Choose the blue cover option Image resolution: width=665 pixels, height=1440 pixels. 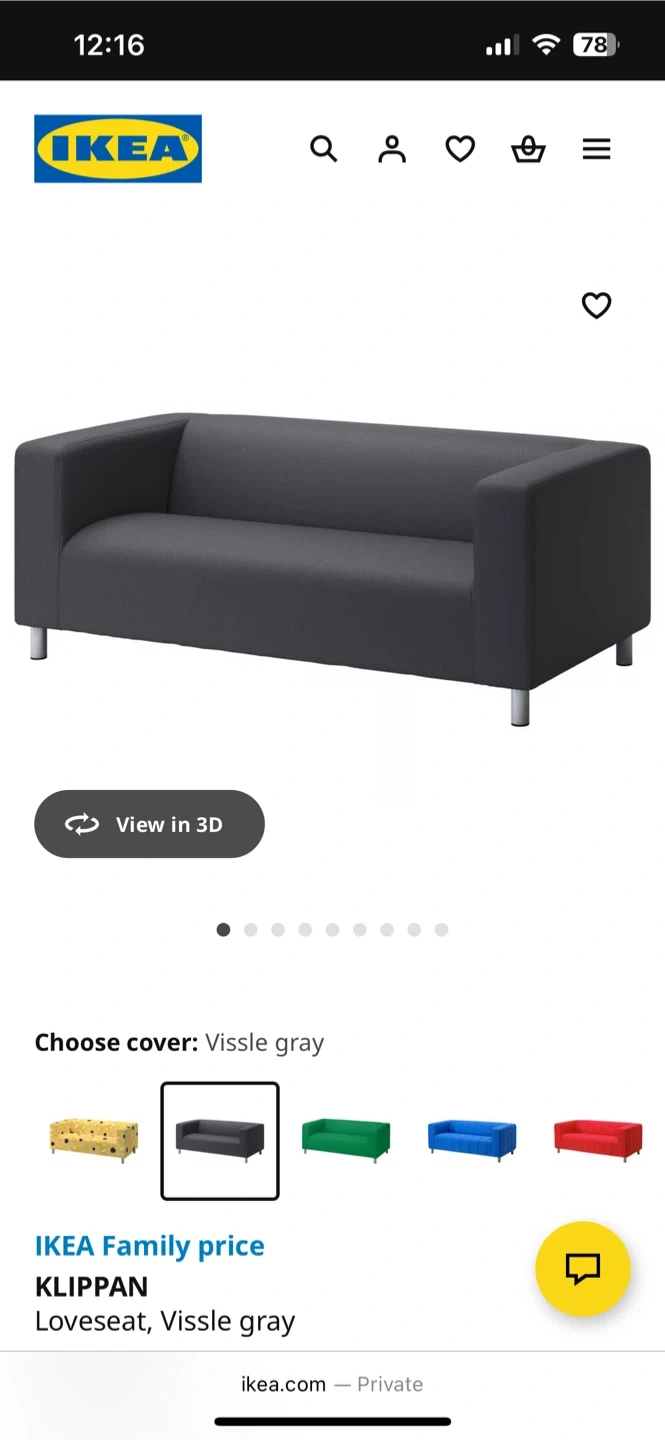(472, 1139)
